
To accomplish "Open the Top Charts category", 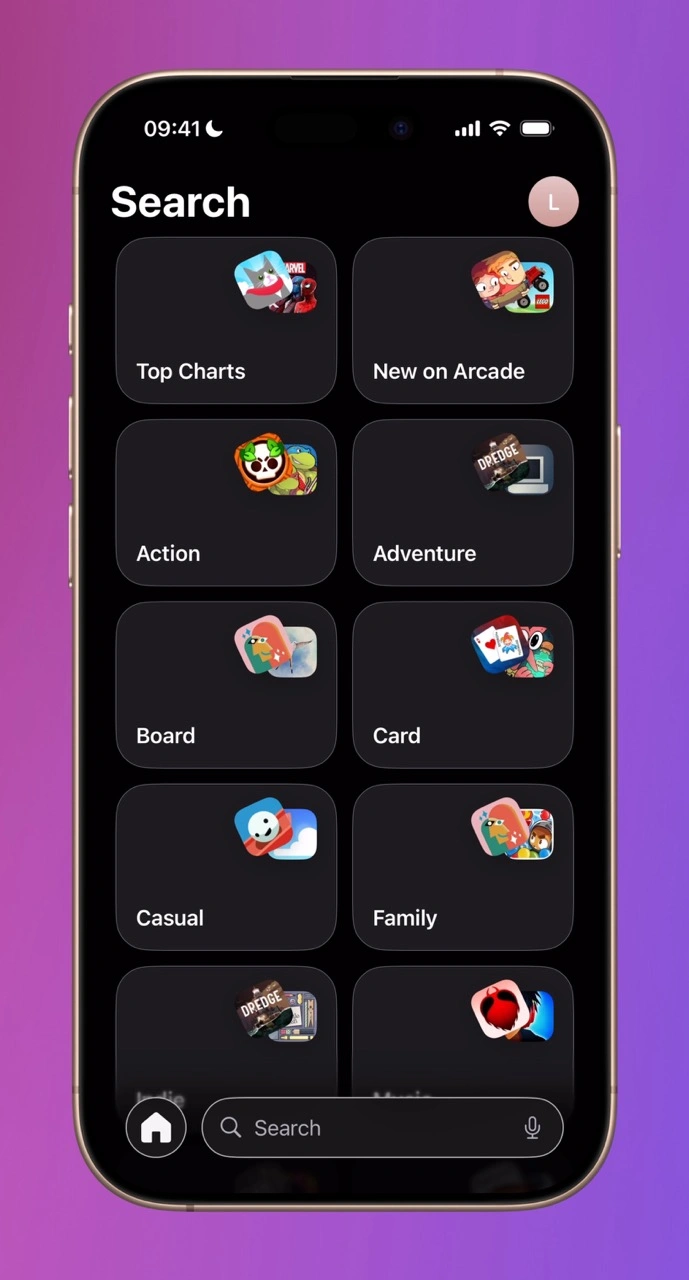I will (226, 320).
